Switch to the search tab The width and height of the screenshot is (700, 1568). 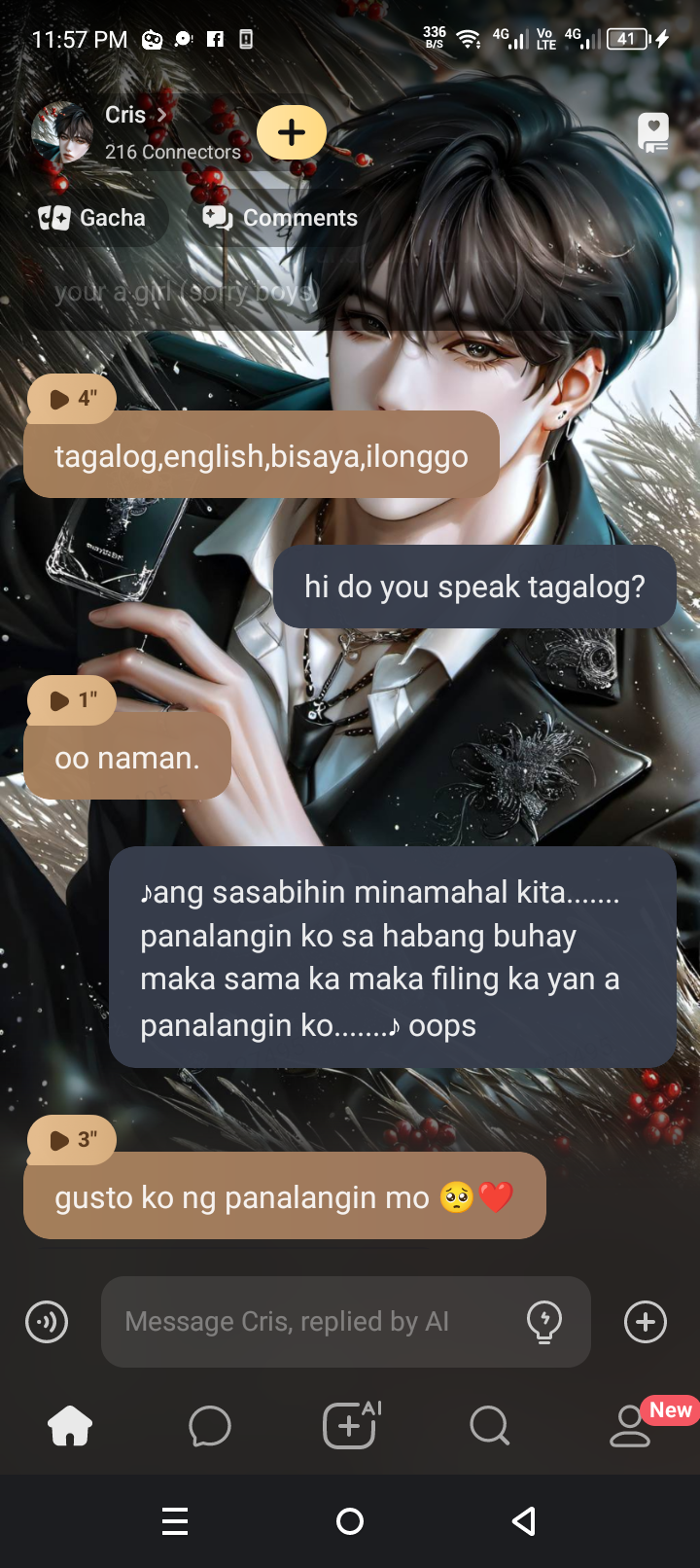[489, 1427]
